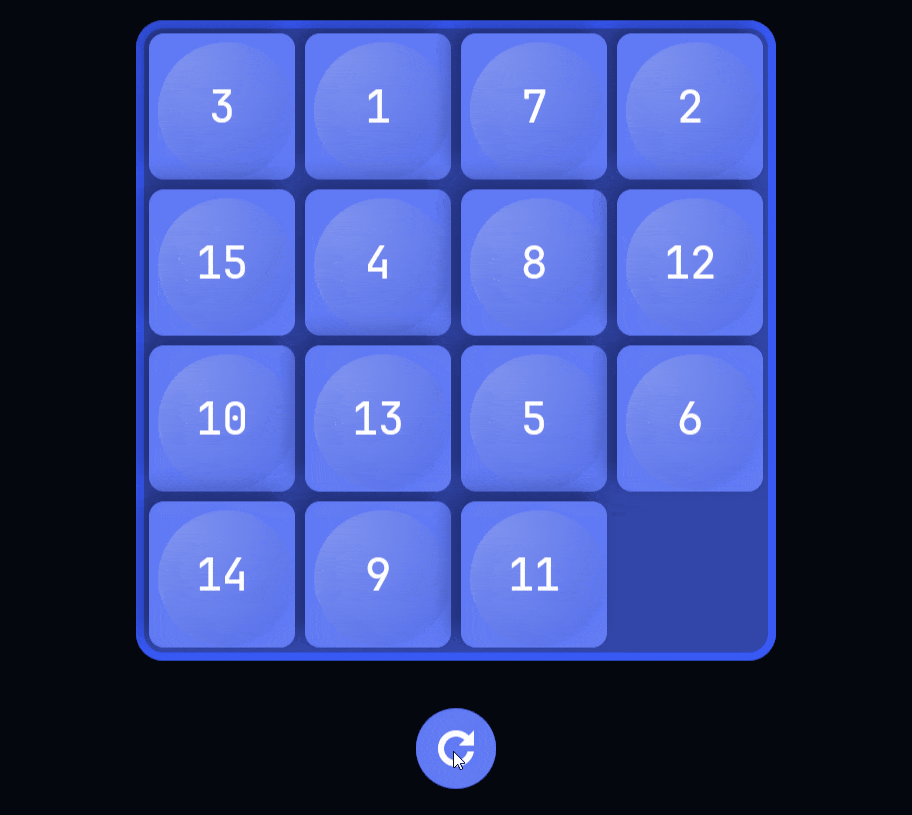Select tile number 13
The height and width of the screenshot is (815, 912).
coord(378,418)
